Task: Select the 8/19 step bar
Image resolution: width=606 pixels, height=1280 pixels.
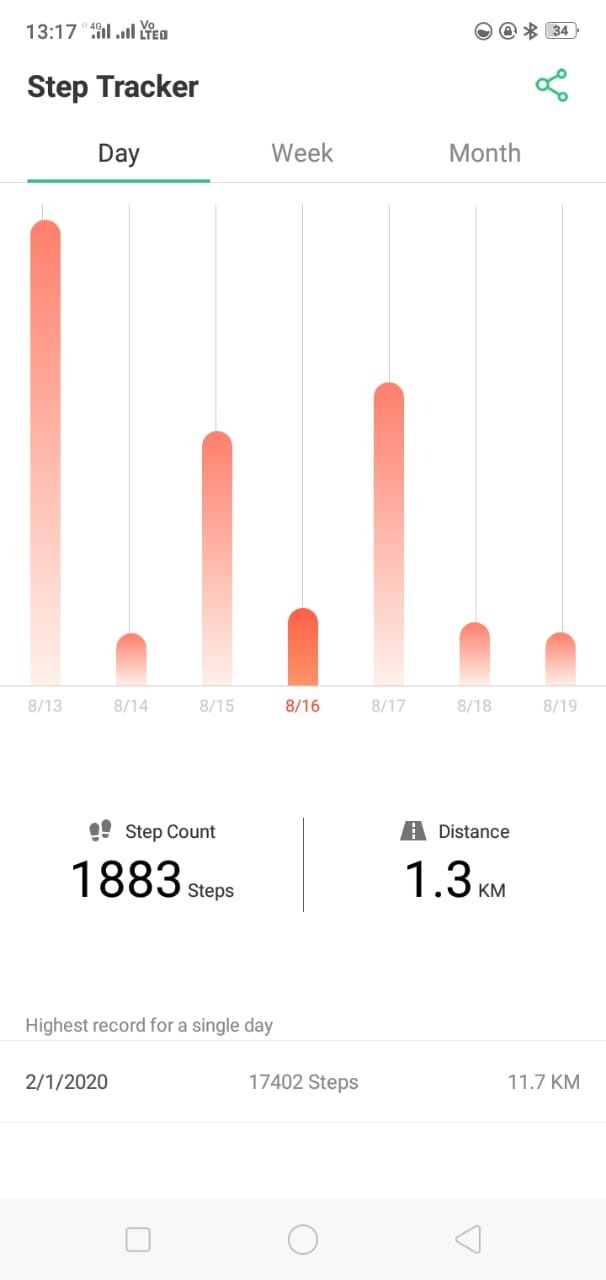Action: tap(561, 658)
